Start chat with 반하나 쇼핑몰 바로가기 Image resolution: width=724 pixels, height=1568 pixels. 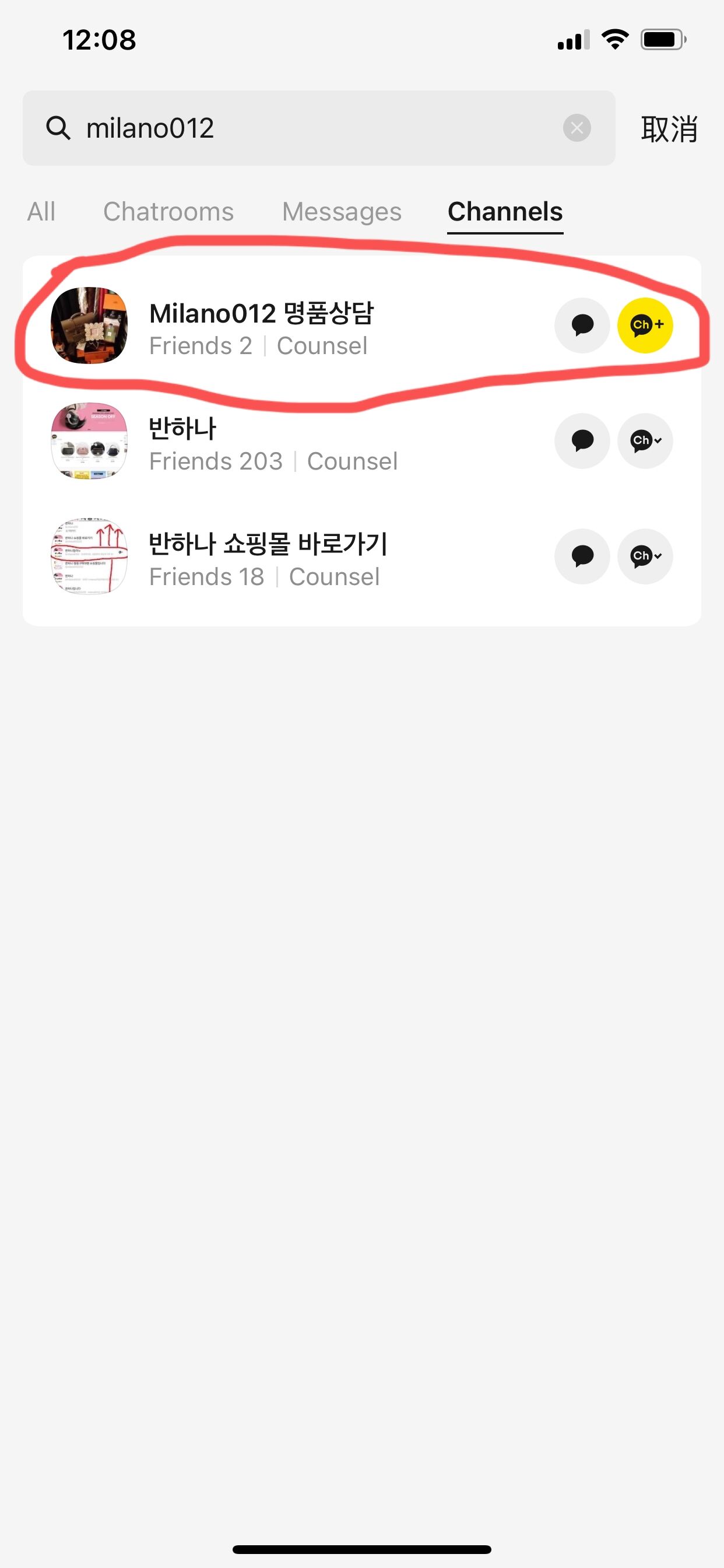[582, 556]
